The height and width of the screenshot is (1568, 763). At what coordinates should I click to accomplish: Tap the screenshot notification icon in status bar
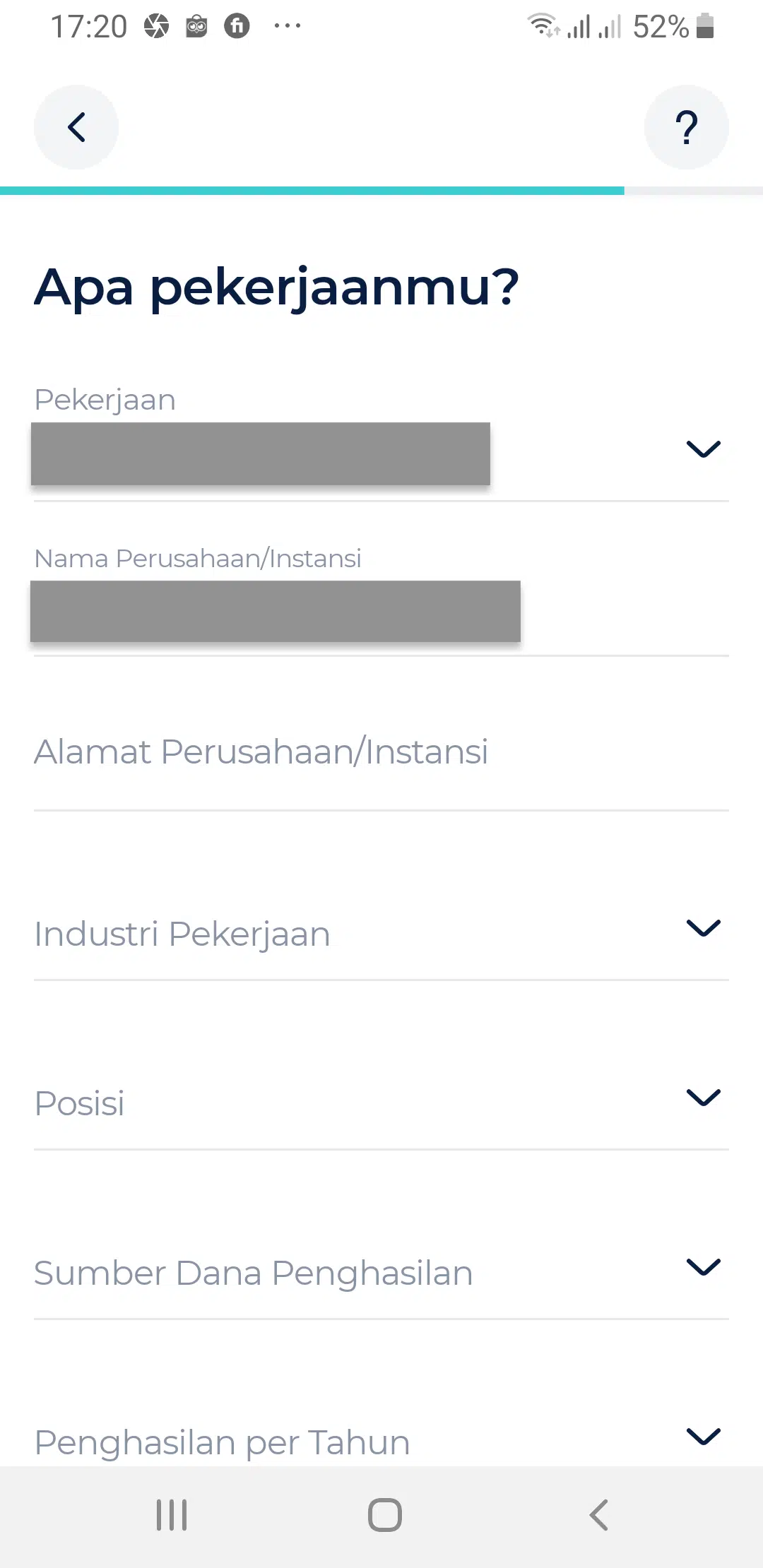point(156,25)
